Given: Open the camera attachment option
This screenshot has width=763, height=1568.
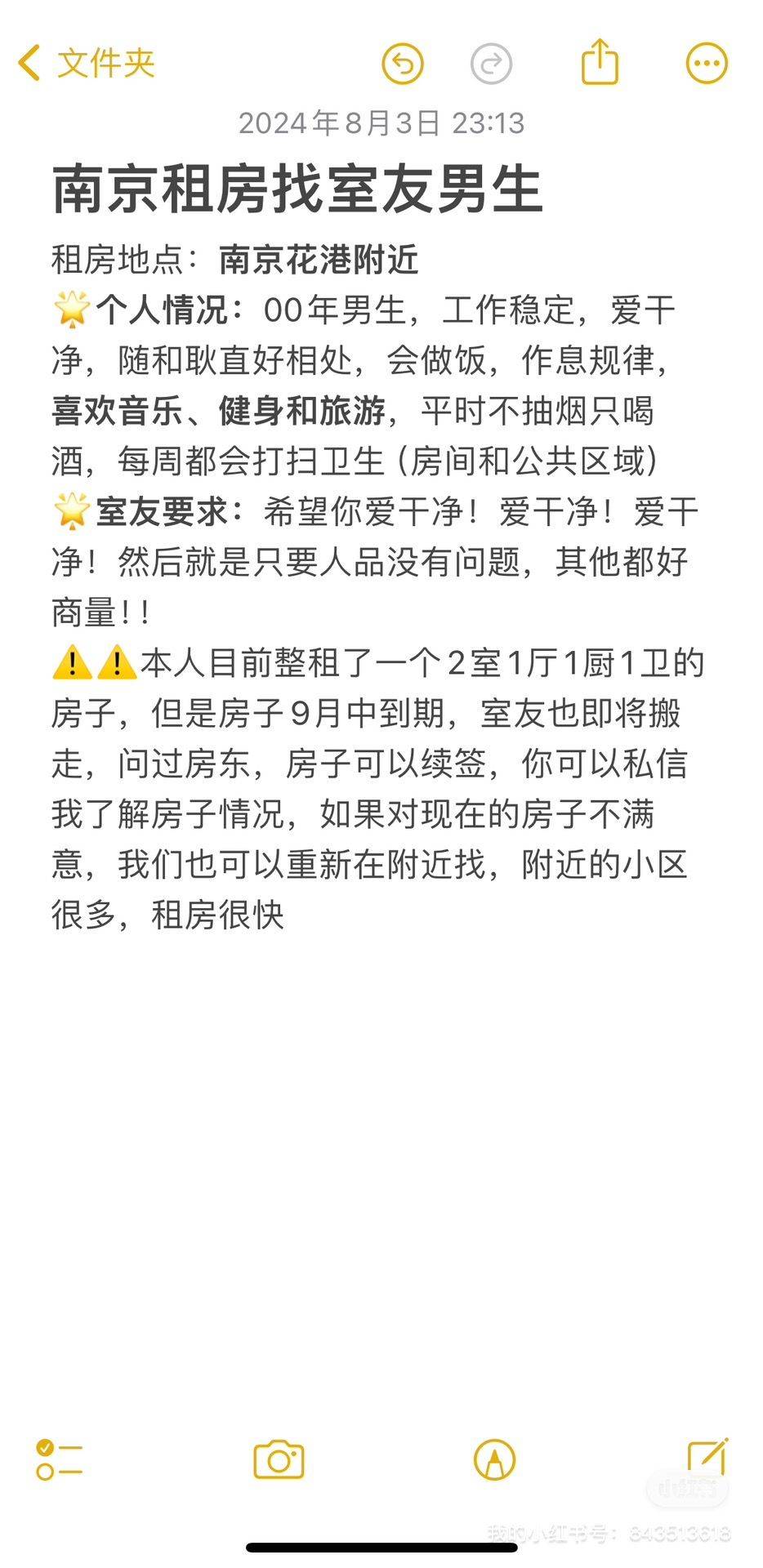Looking at the screenshot, I should pos(279,1459).
